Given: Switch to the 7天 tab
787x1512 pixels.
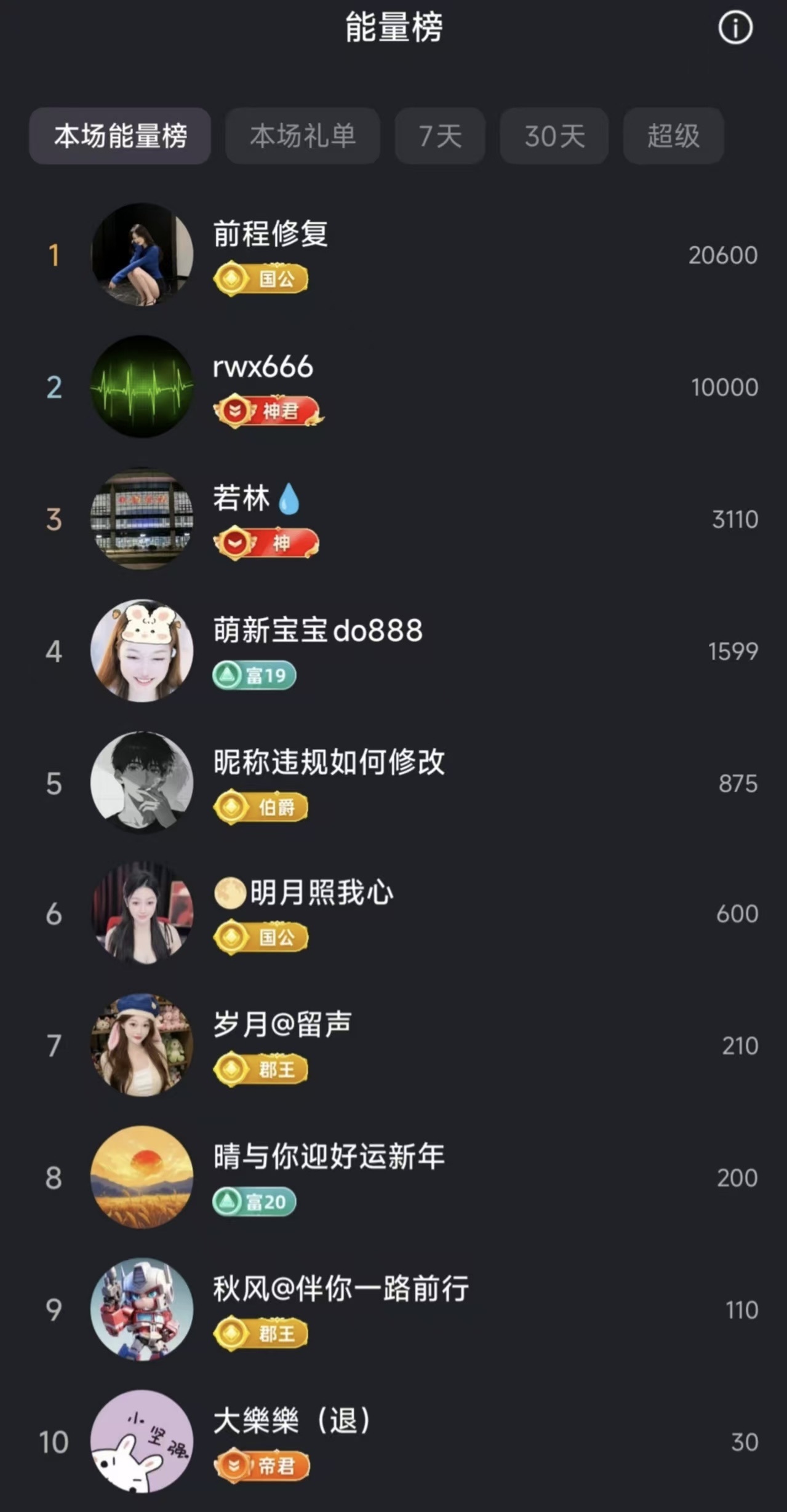Looking at the screenshot, I should tap(439, 137).
